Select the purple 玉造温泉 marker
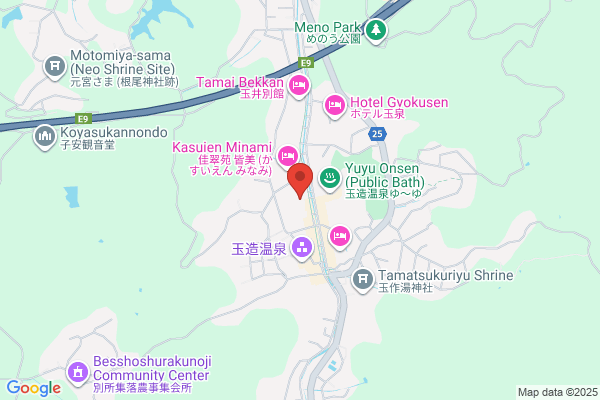 click(x=302, y=249)
